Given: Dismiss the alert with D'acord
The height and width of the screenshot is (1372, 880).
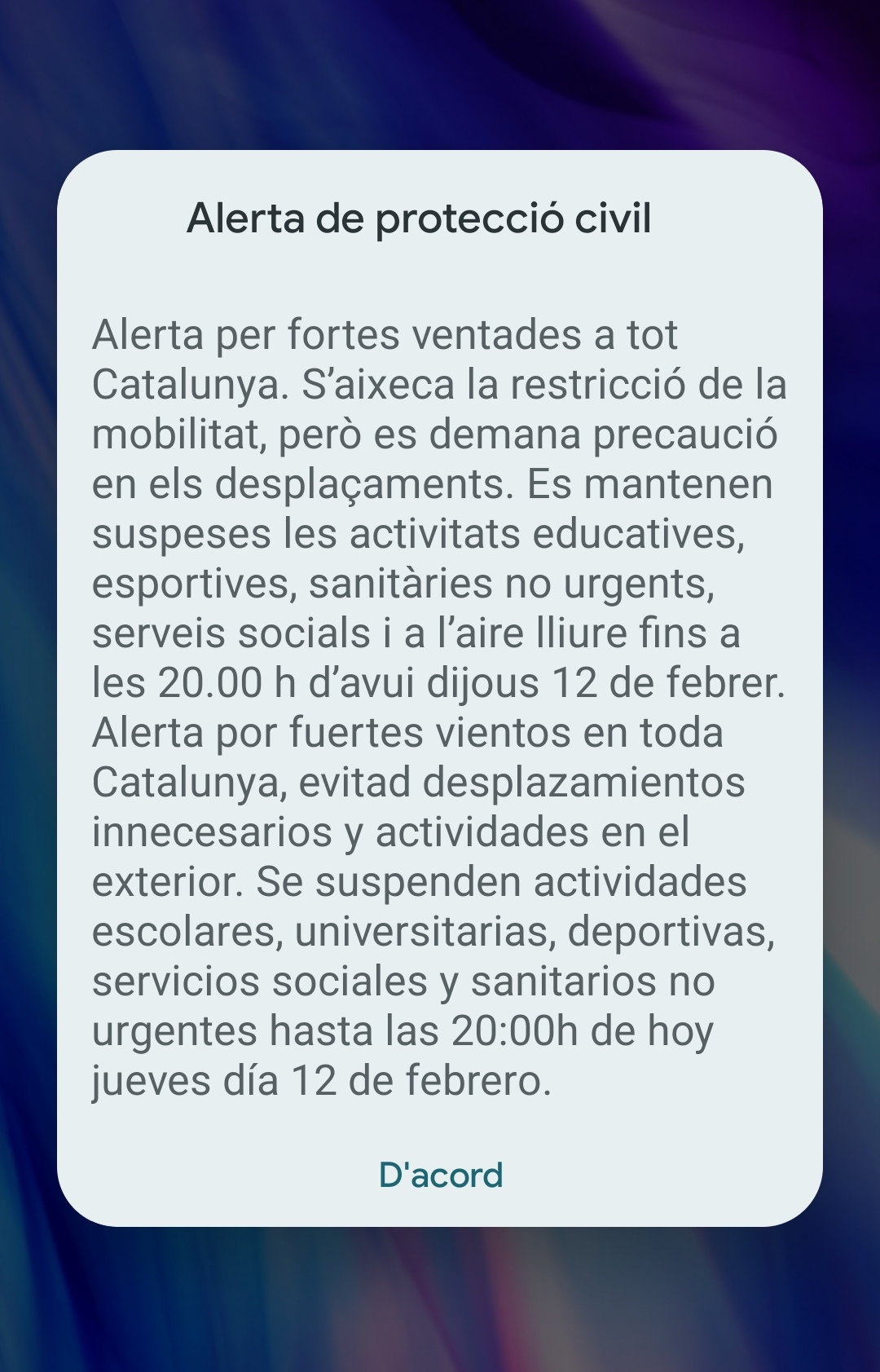Looking at the screenshot, I should click(x=441, y=1175).
